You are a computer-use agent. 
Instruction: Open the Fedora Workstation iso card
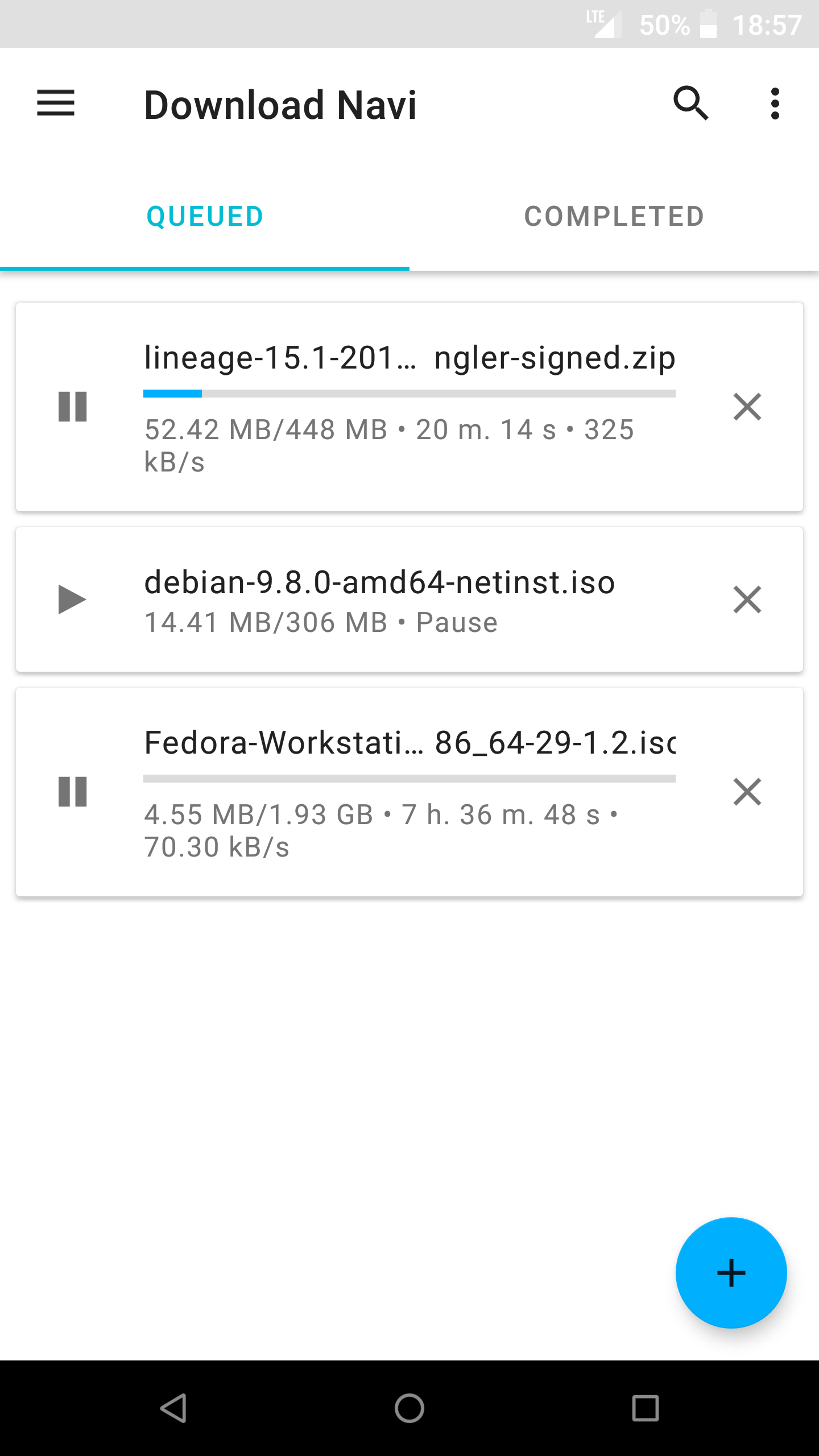[x=409, y=743]
